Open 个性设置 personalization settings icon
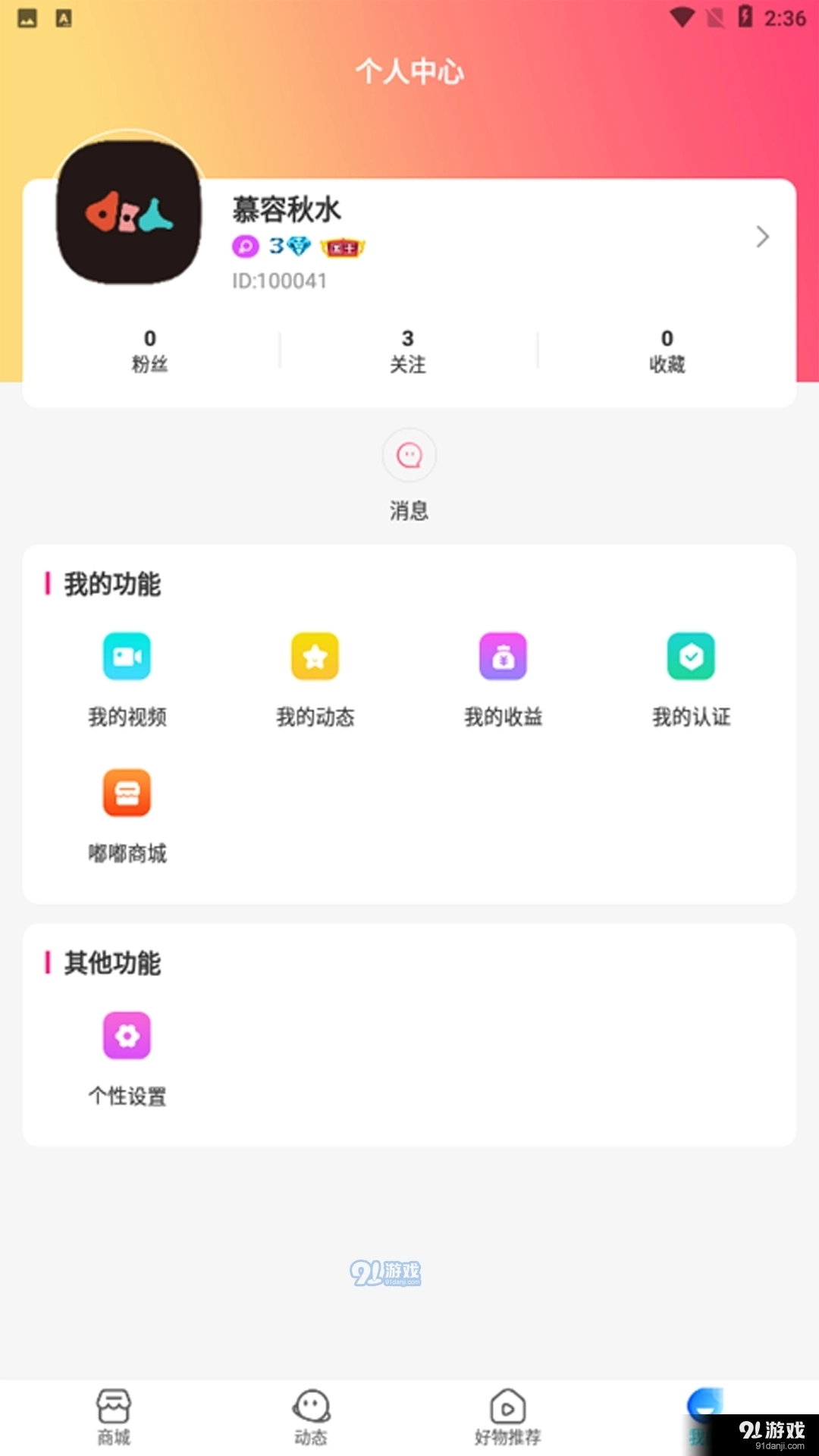Screen dimensions: 819x1456 127,1034
